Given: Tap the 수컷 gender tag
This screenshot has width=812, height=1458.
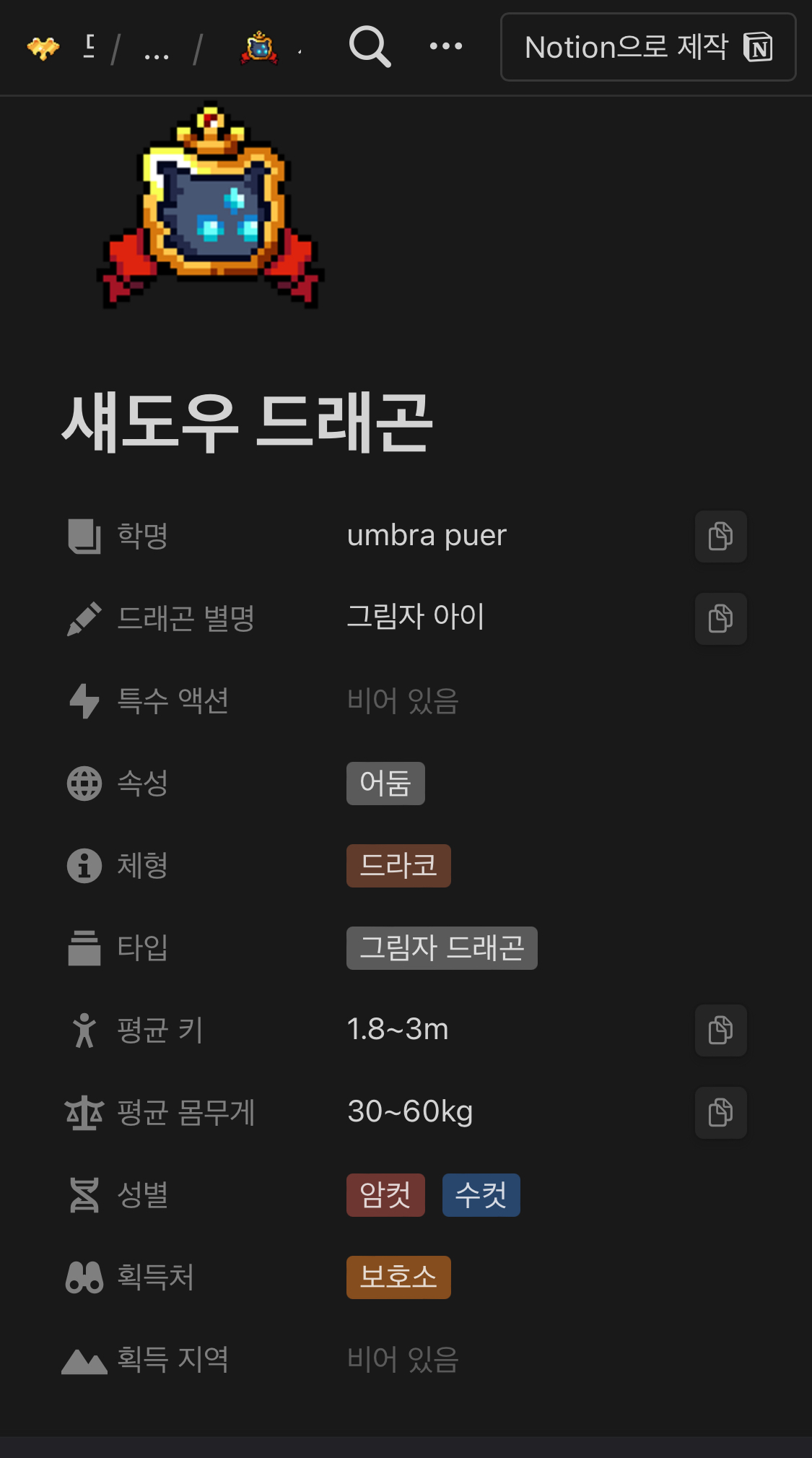Looking at the screenshot, I should [x=481, y=1195].
